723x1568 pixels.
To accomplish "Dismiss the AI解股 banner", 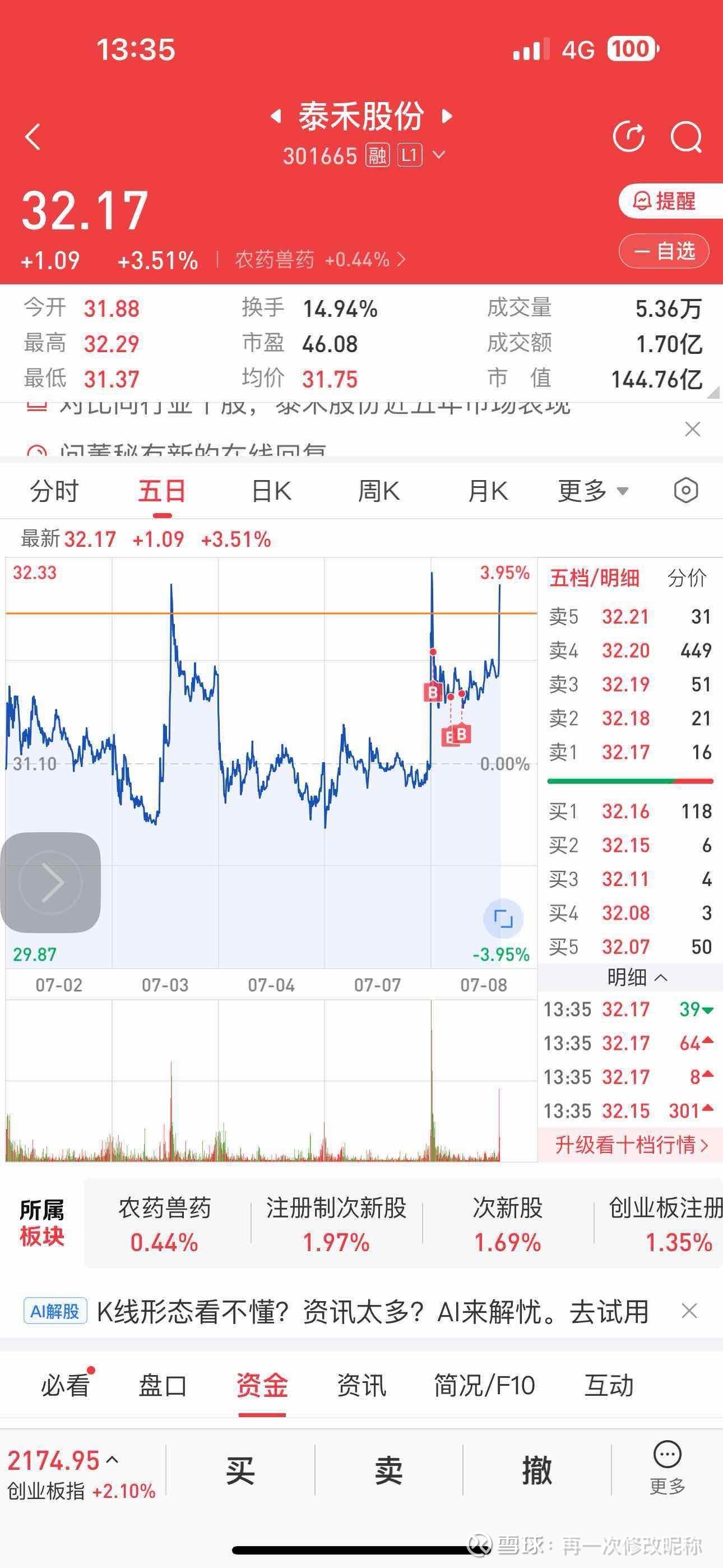I will point(689,1311).
